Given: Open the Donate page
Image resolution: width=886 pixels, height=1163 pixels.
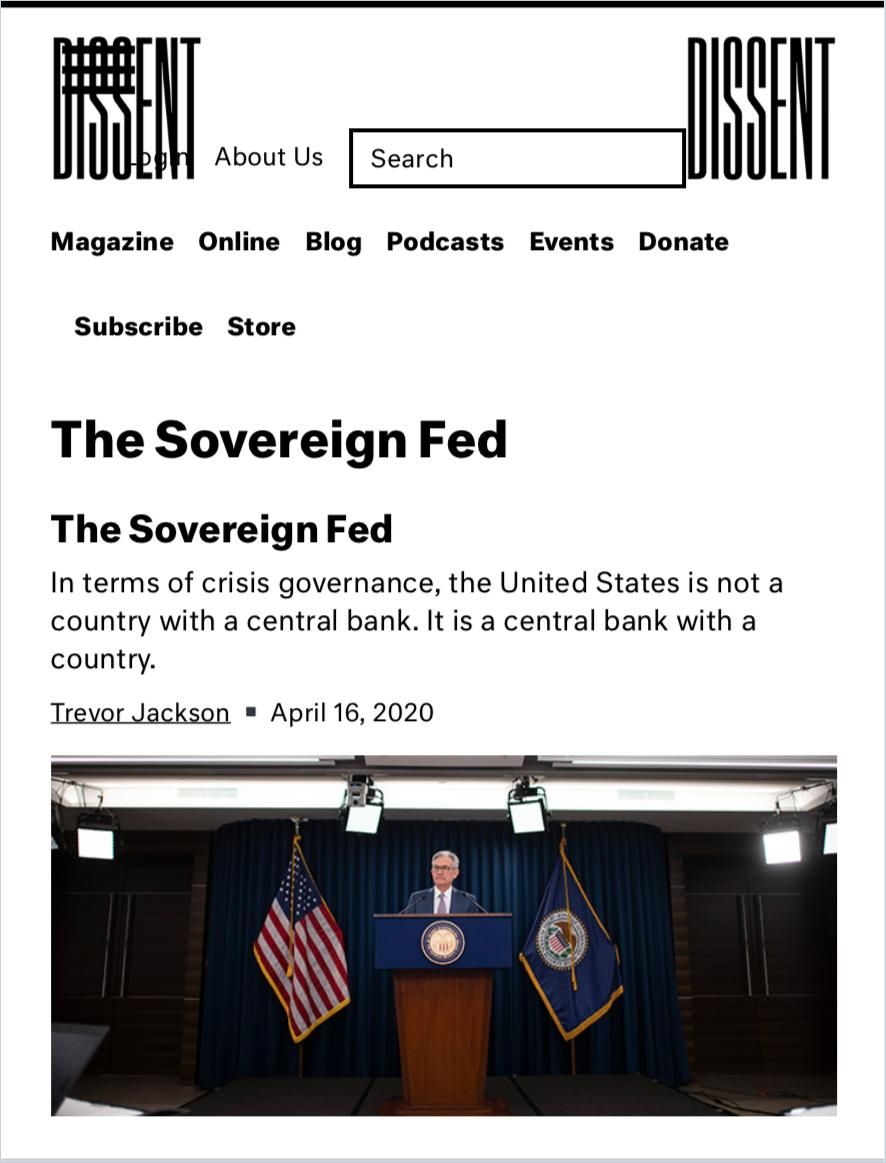Looking at the screenshot, I should pos(683,242).
